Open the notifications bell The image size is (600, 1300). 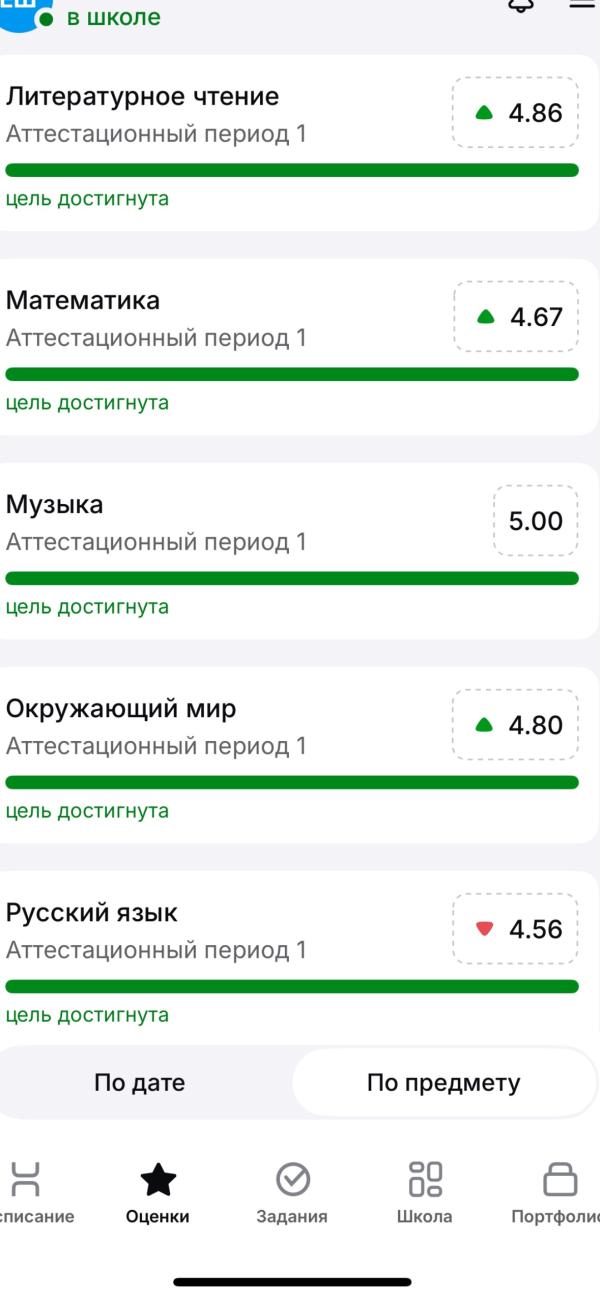(521, 5)
